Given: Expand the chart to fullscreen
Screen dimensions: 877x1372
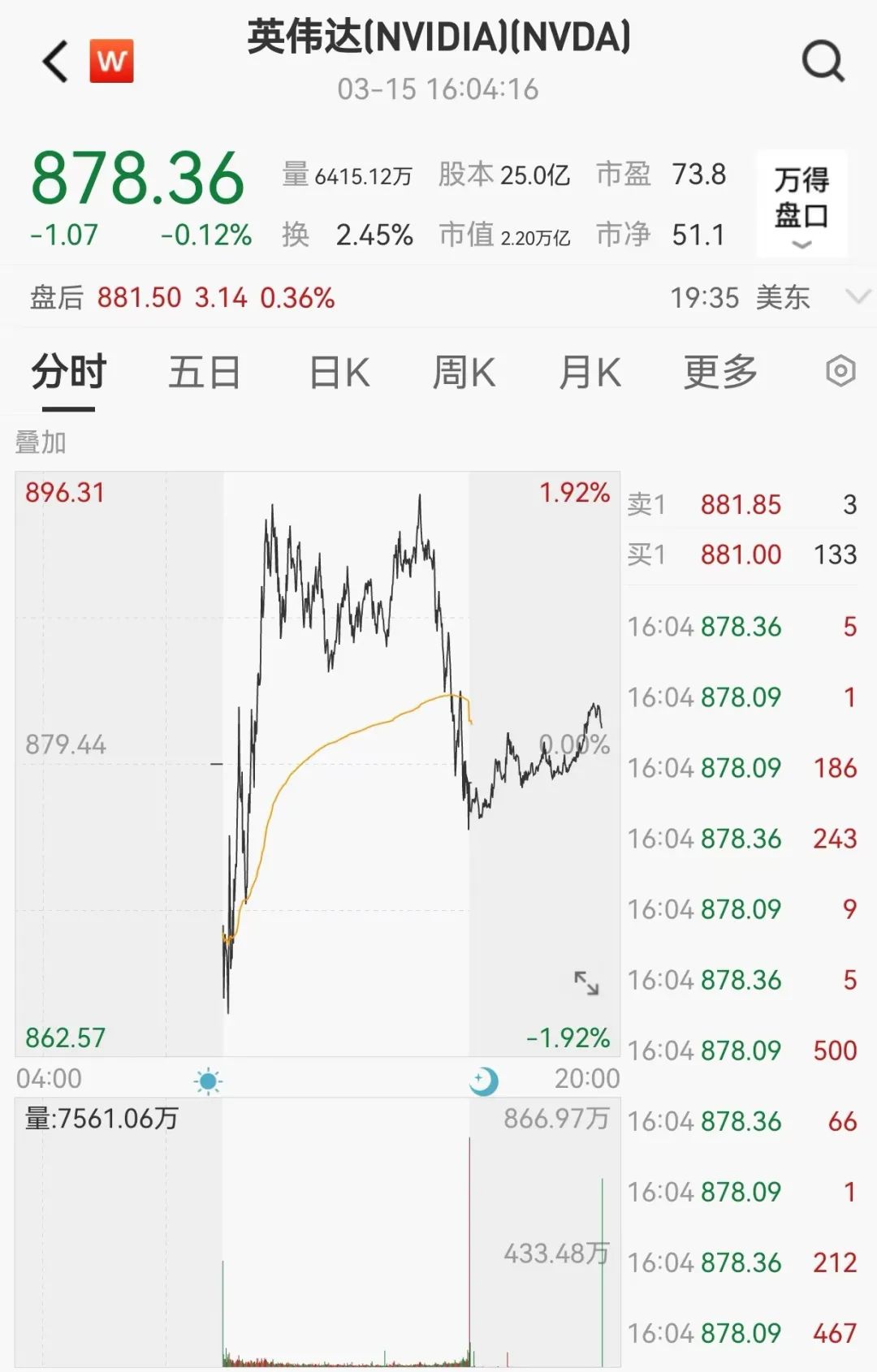Looking at the screenshot, I should click(x=586, y=983).
